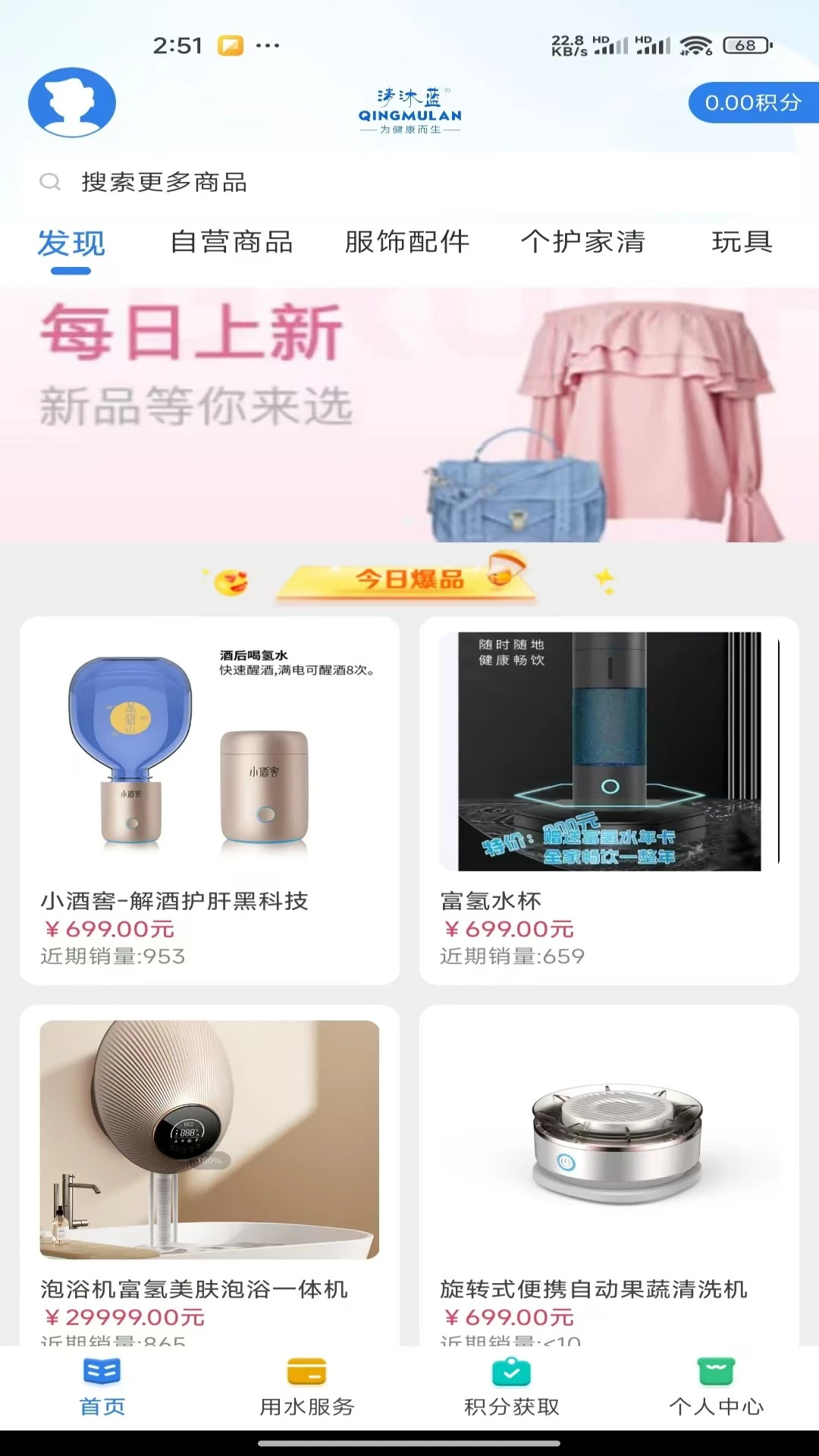
Task: View the 泡浴机富氢美肤泡浴一体机 product
Action: 209,1175
